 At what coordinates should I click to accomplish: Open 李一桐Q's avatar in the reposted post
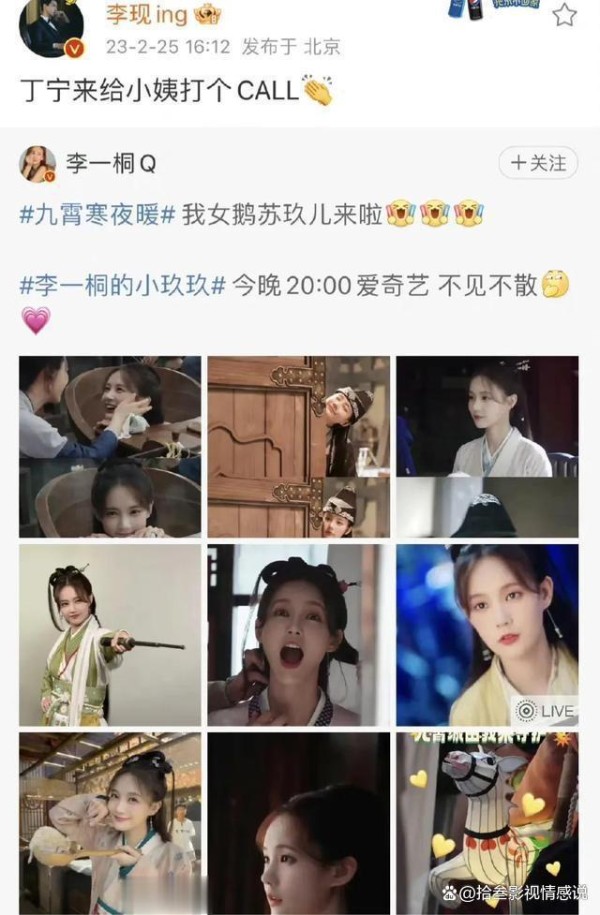pyautogui.click(x=37, y=163)
